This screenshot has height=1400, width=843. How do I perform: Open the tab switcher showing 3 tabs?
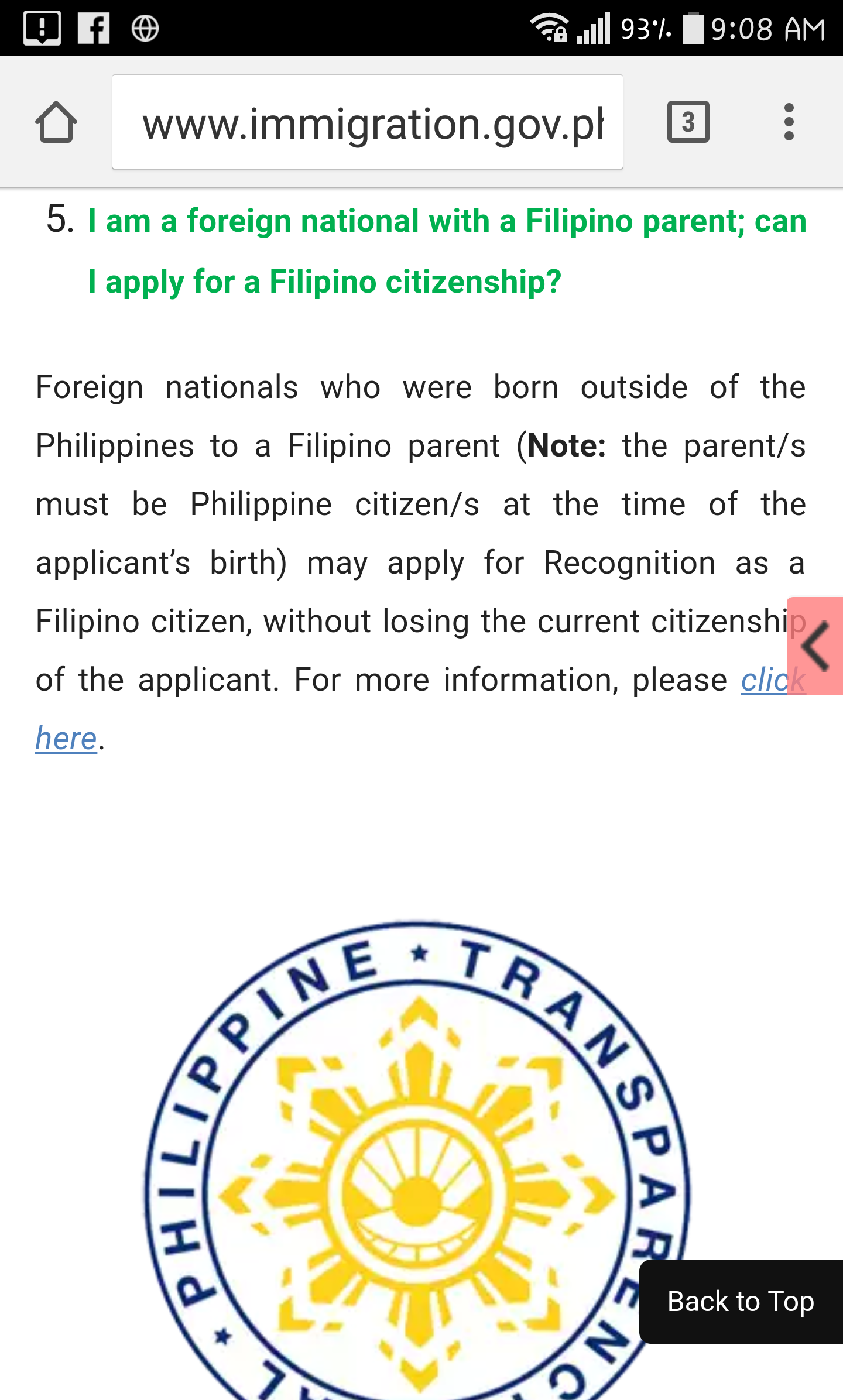click(x=688, y=122)
